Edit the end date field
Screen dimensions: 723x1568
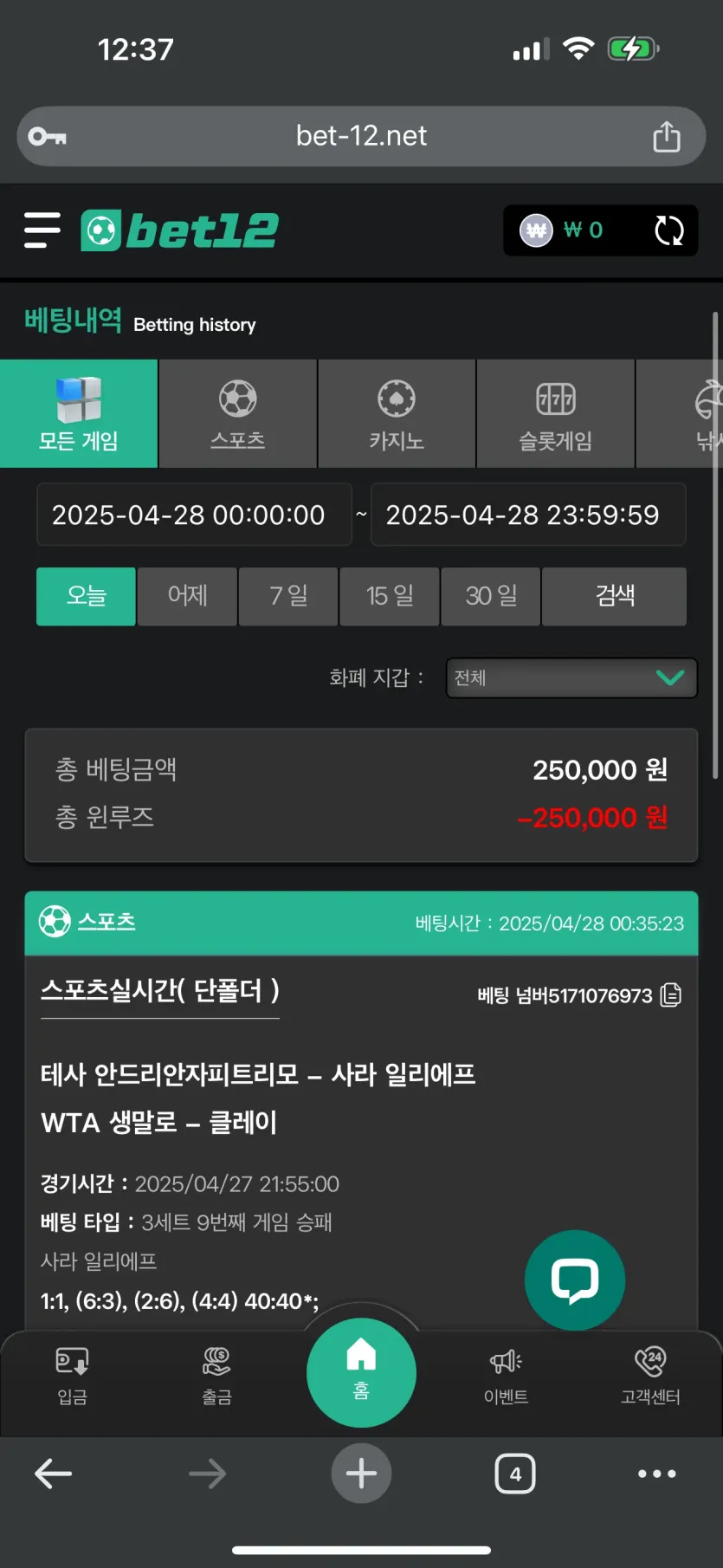coord(528,515)
